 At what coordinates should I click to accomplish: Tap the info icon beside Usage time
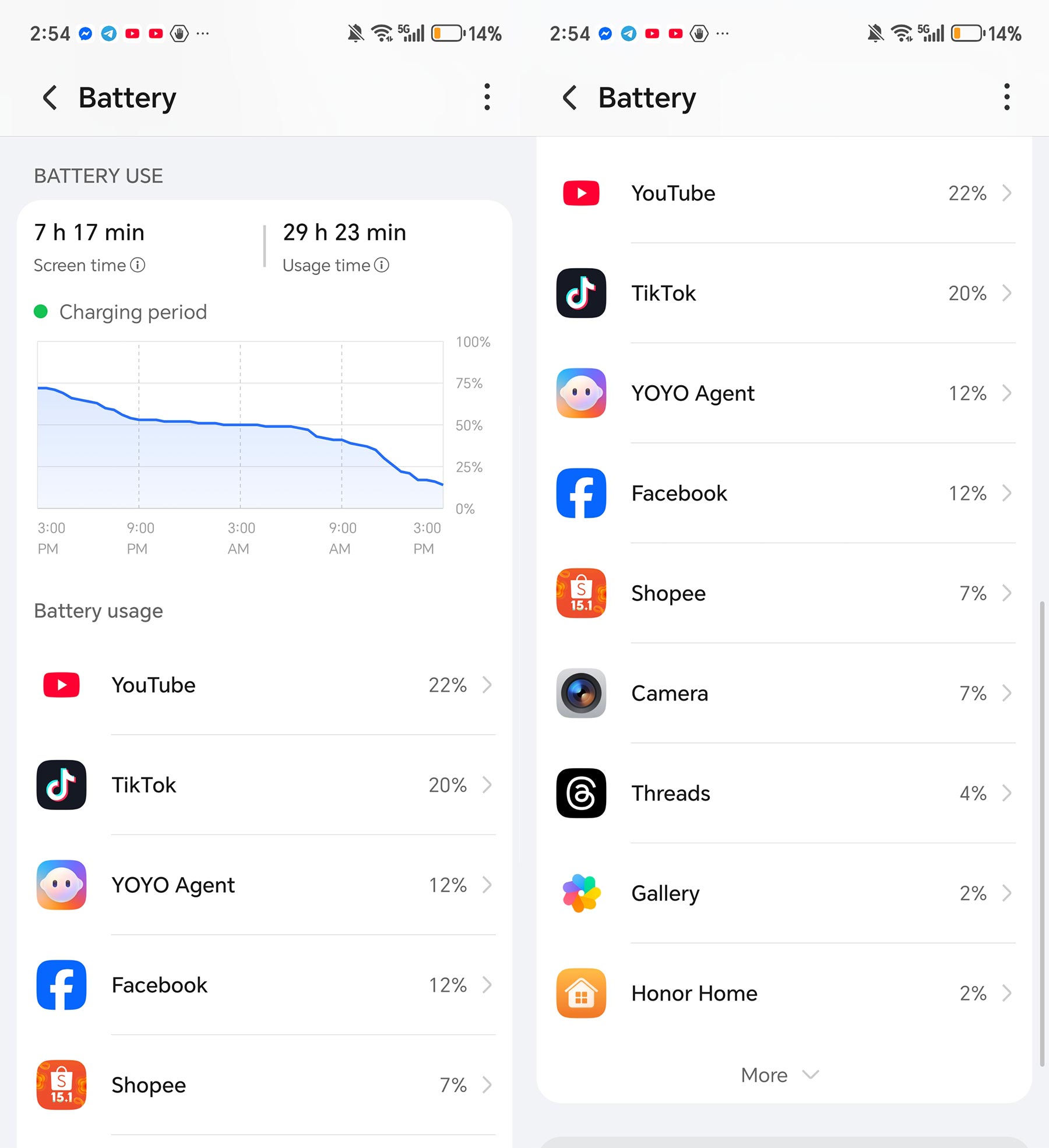coord(382,265)
